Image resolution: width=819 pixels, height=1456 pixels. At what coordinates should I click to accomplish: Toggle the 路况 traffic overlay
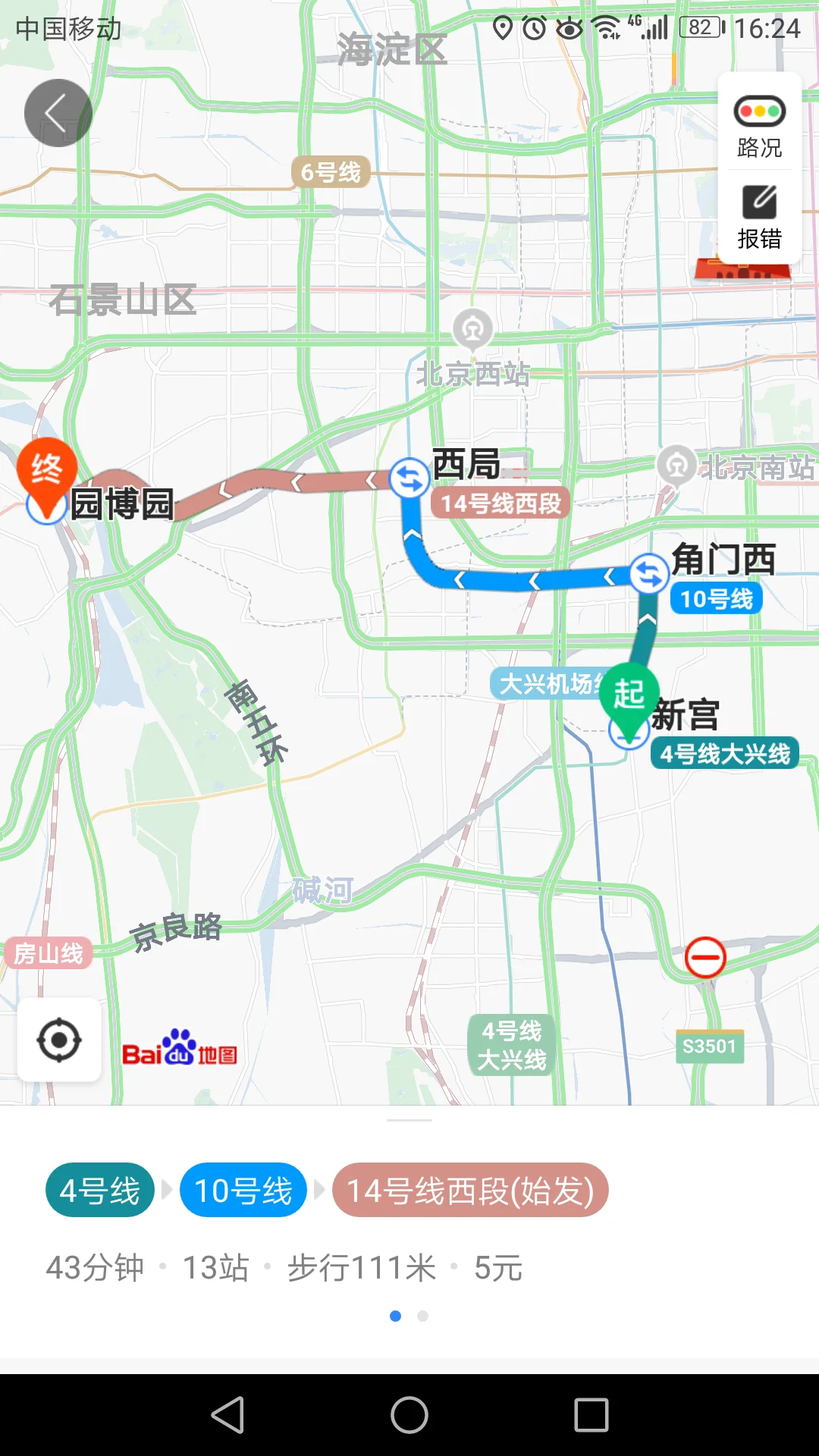tap(759, 127)
